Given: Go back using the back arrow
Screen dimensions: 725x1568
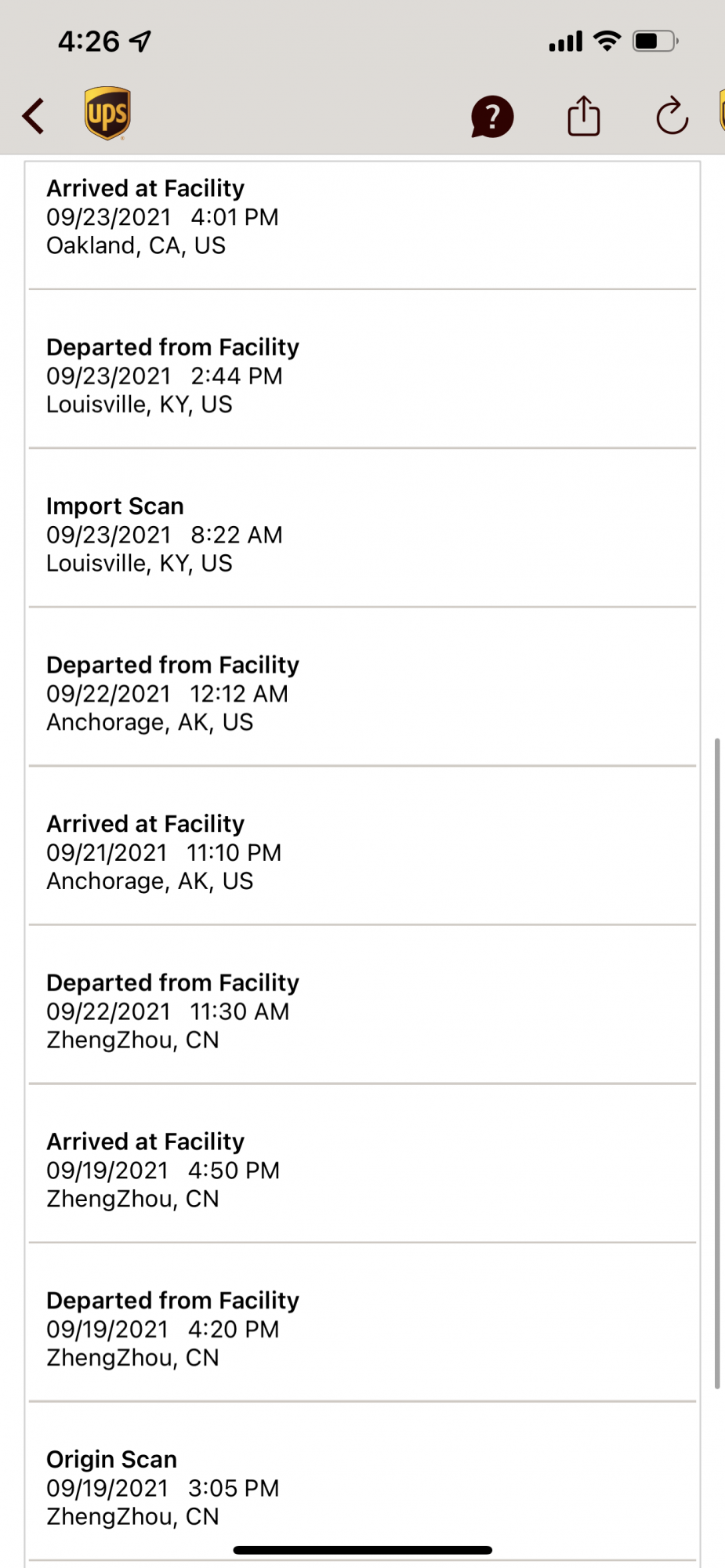Looking at the screenshot, I should [x=34, y=116].
